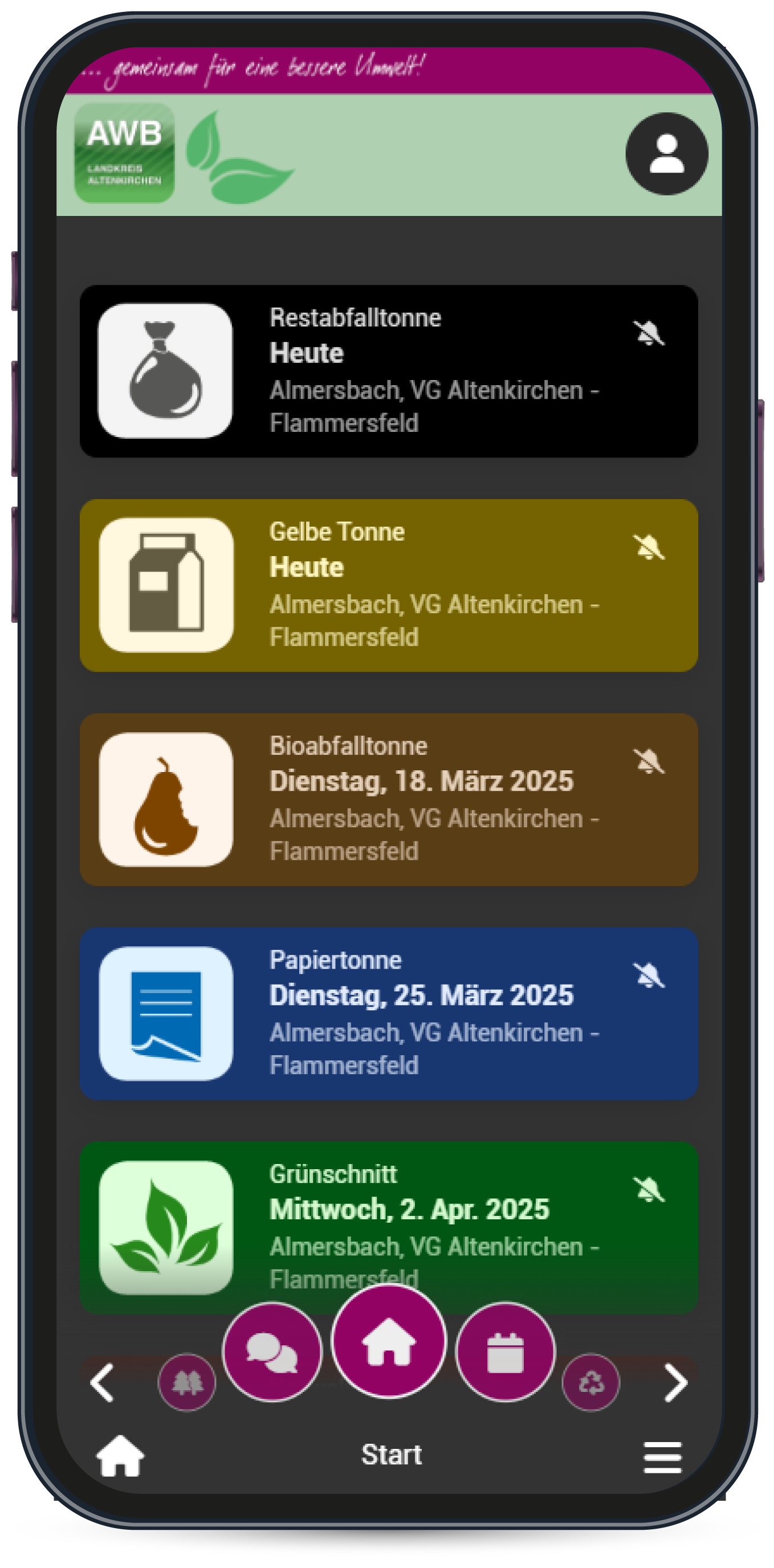Open the small trees icon button
Screen dimensions: 774x1568
point(187,1382)
